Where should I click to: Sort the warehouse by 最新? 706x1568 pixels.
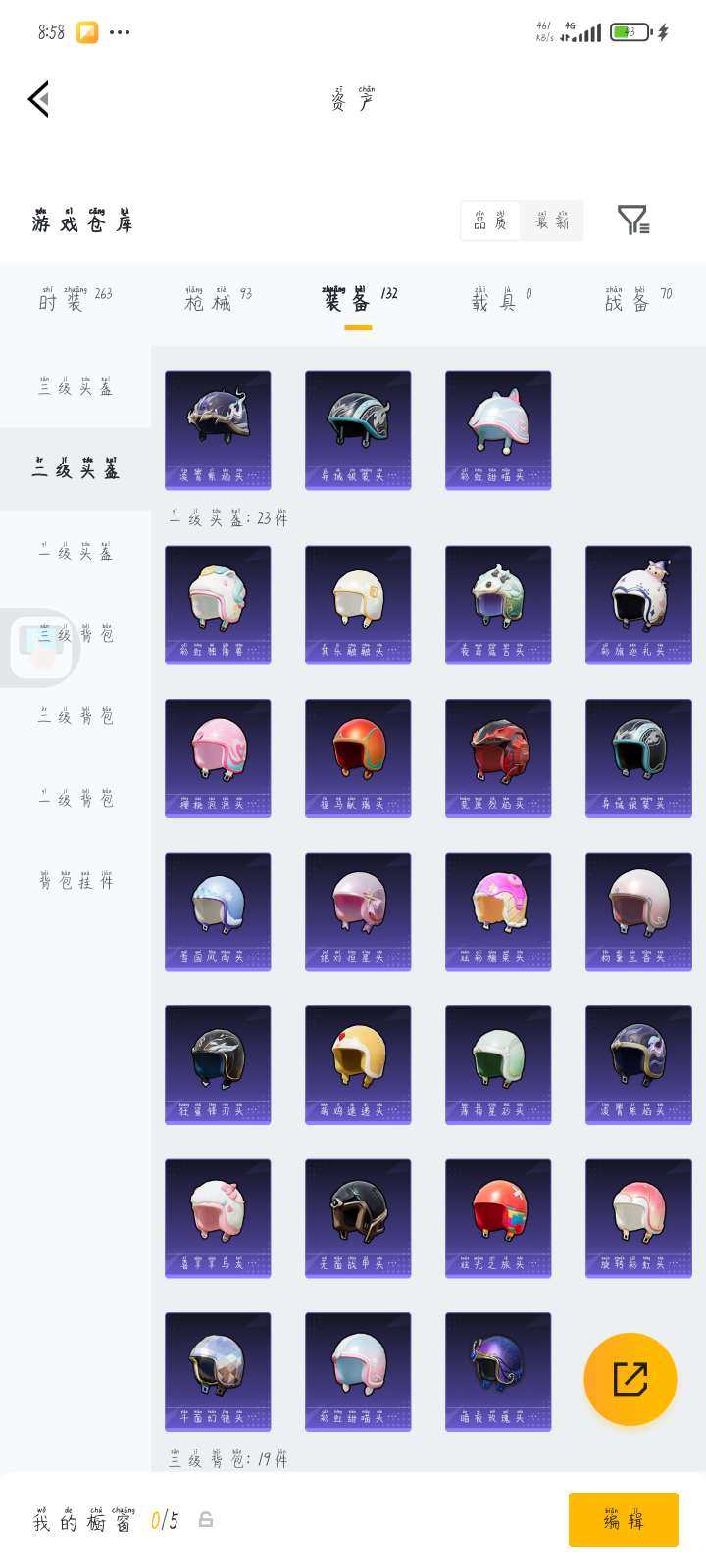pos(552,220)
